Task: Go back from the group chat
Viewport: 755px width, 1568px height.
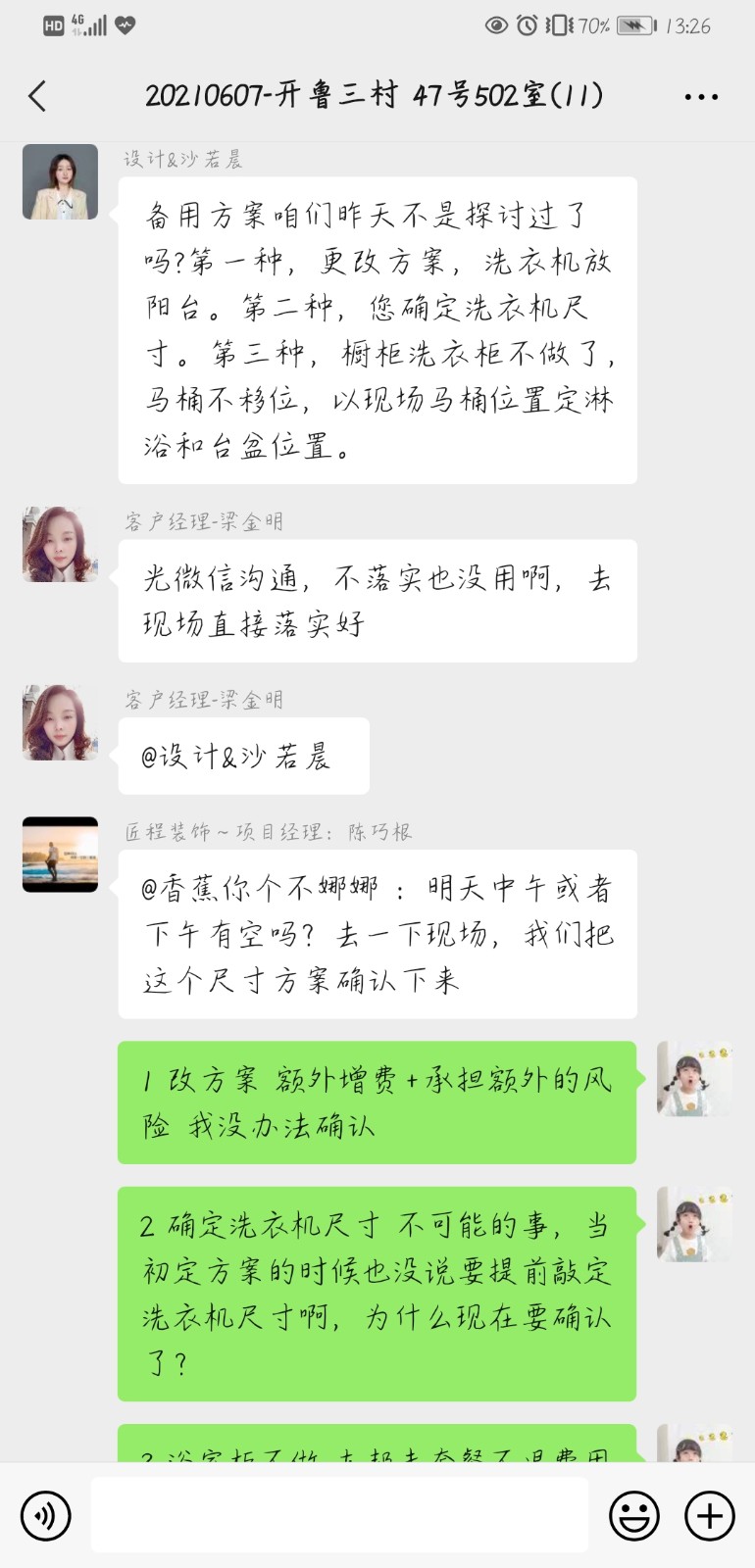Action: tap(37, 96)
